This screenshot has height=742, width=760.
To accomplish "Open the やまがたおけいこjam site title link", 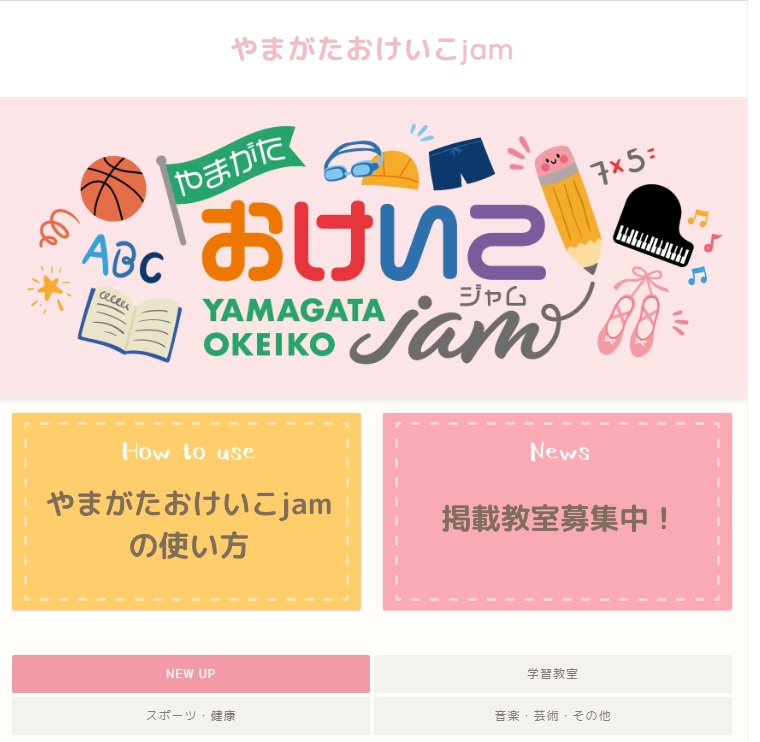I will point(372,49).
